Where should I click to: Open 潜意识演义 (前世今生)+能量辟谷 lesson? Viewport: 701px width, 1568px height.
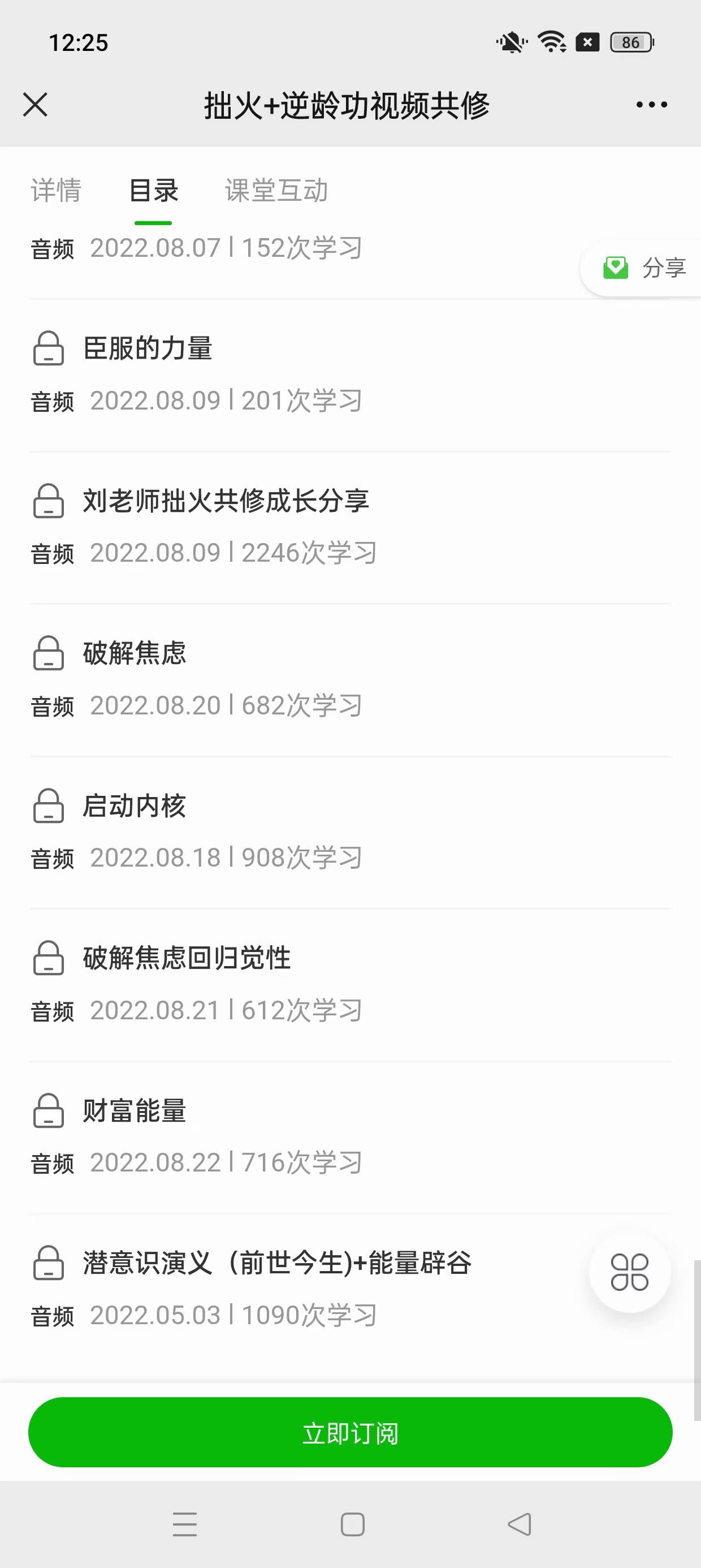pyautogui.click(x=277, y=1263)
